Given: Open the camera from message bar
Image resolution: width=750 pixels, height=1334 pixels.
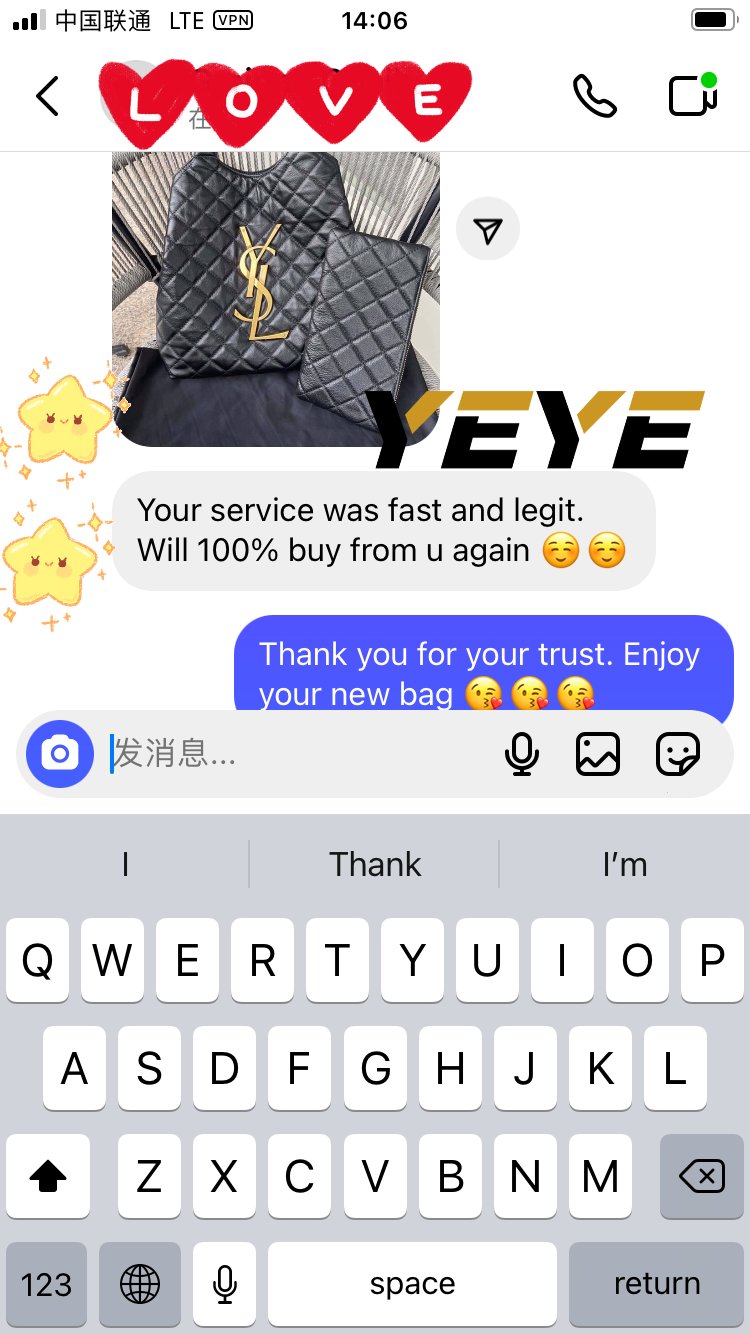Looking at the screenshot, I should click(x=60, y=754).
